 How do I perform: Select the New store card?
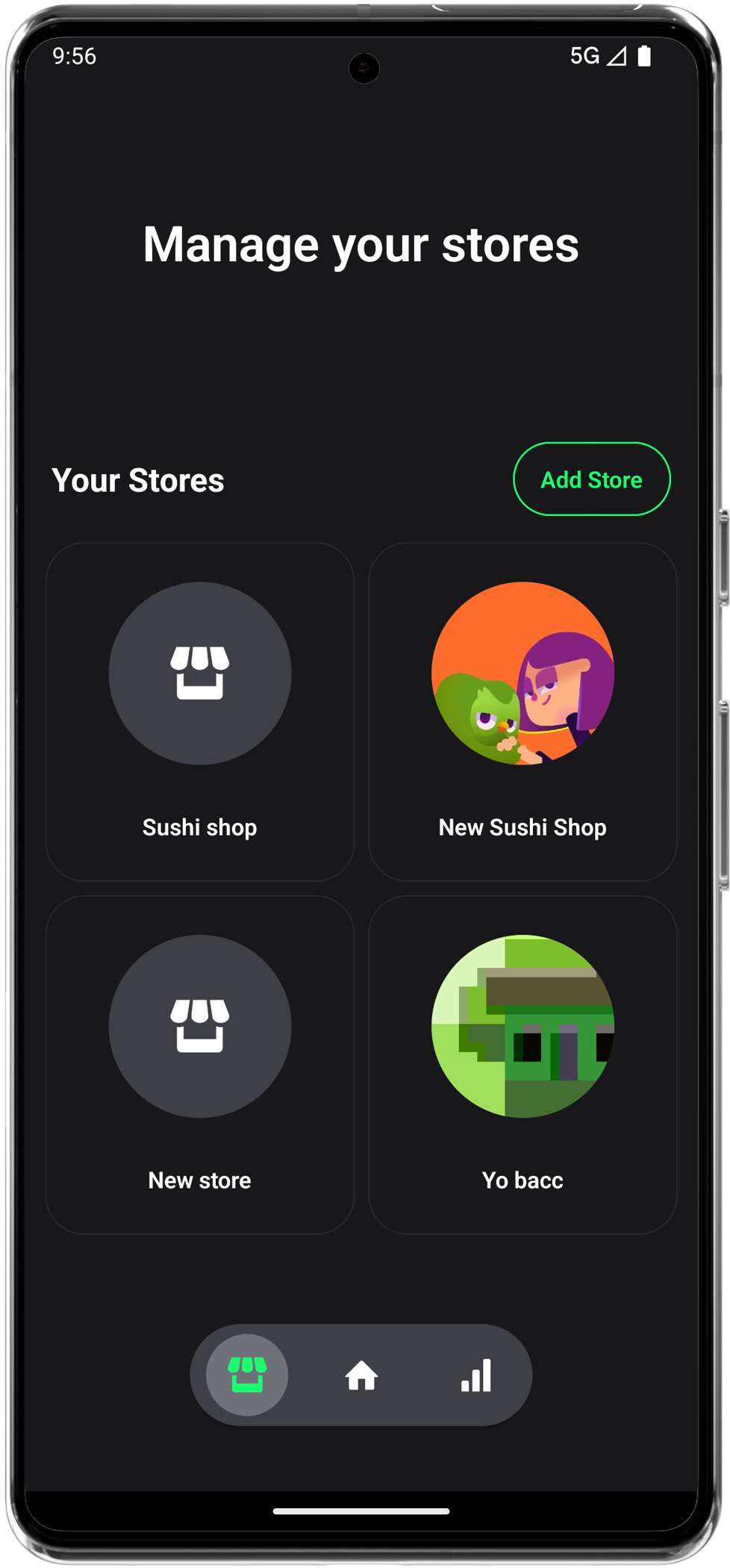pyautogui.click(x=199, y=1065)
